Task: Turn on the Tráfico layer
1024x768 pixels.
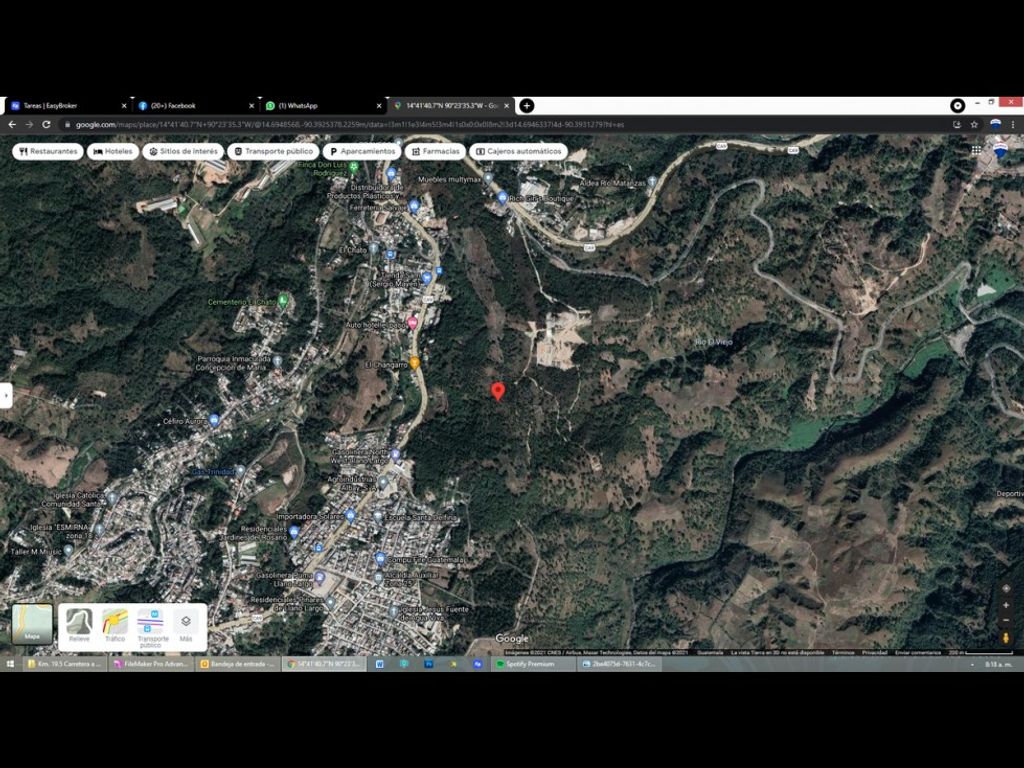Action: coord(115,625)
